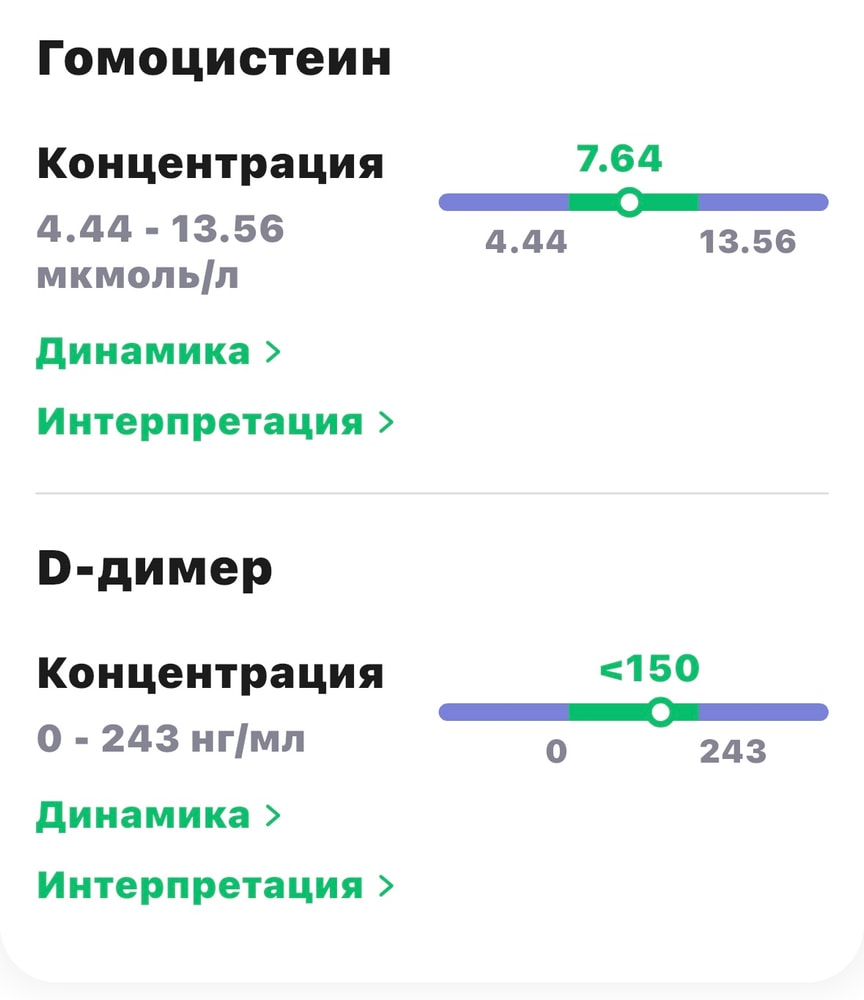This screenshot has width=864, height=1000.
Task: Open Динамика for Гомоцистеин
Action: [x=158, y=352]
